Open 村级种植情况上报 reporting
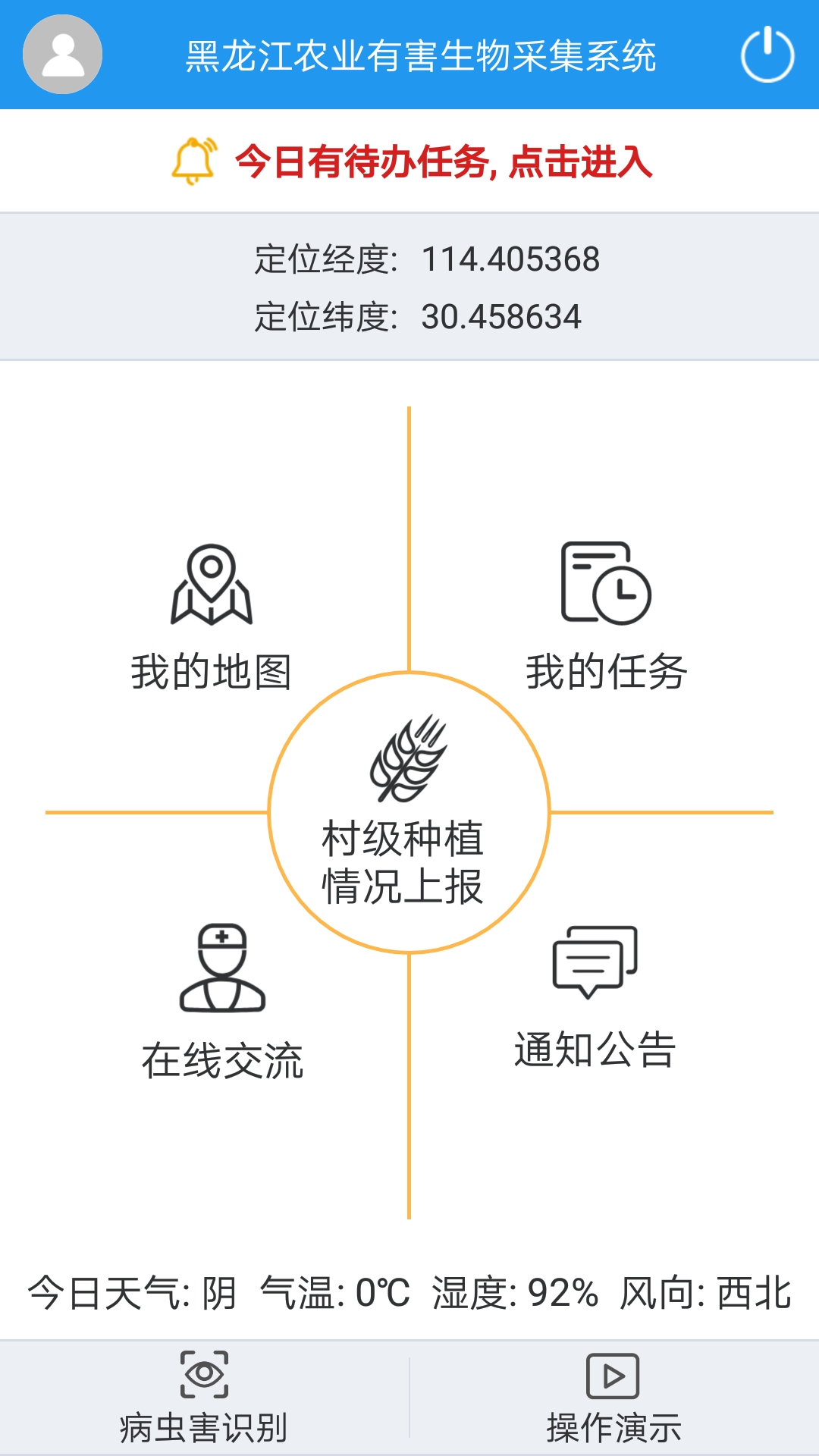Image resolution: width=819 pixels, height=1456 pixels. pyautogui.click(x=408, y=812)
